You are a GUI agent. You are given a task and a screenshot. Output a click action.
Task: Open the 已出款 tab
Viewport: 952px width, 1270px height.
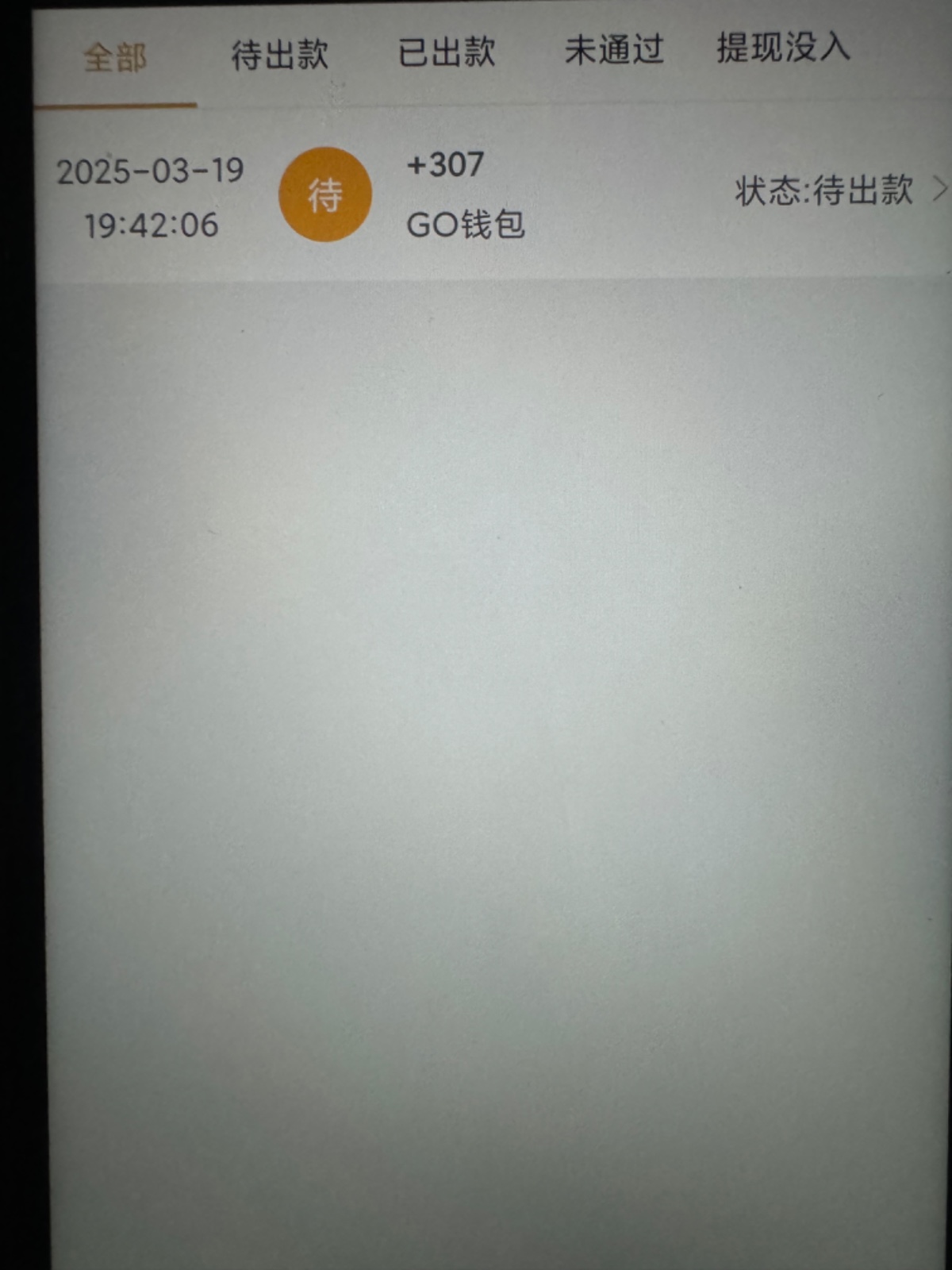(x=447, y=52)
